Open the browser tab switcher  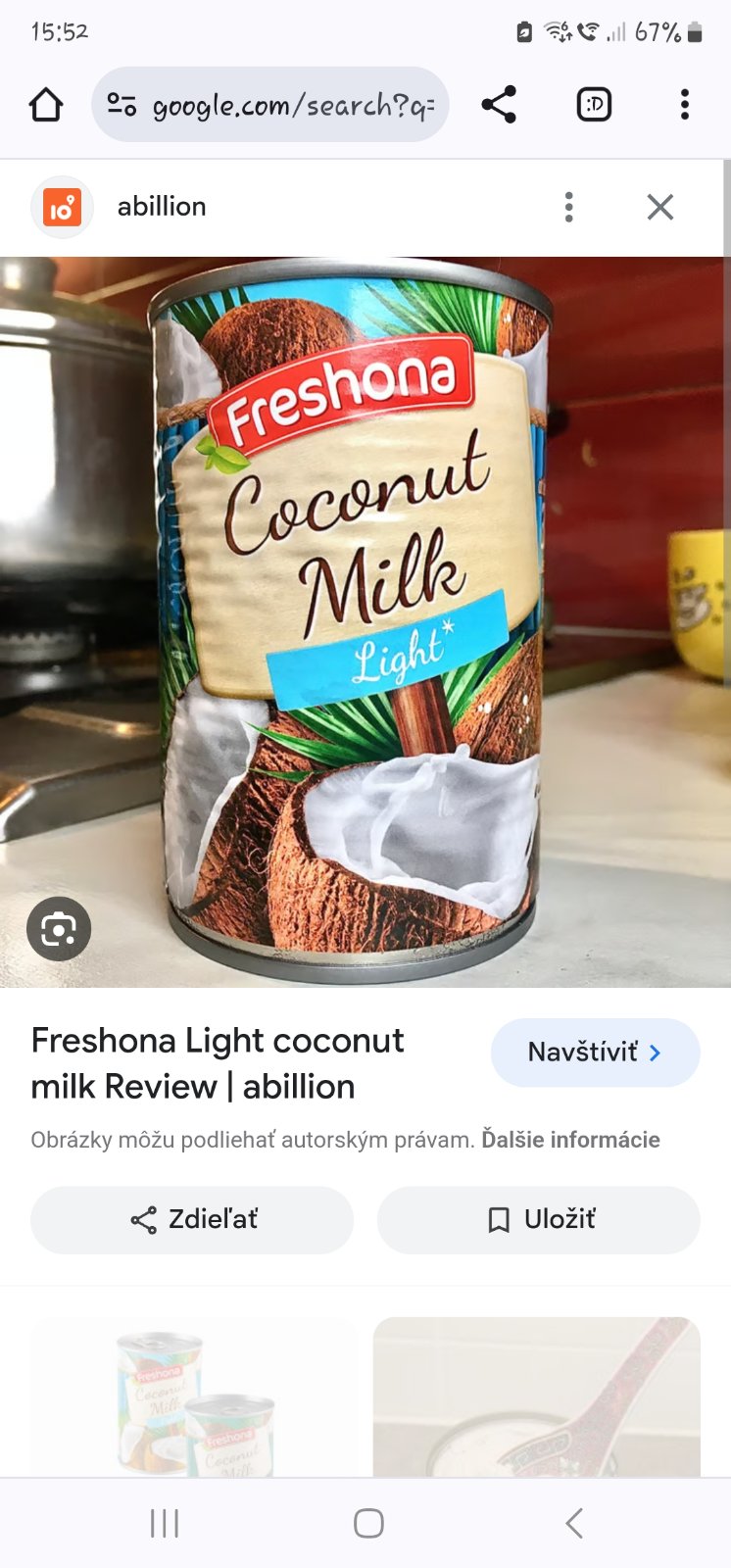click(x=594, y=105)
